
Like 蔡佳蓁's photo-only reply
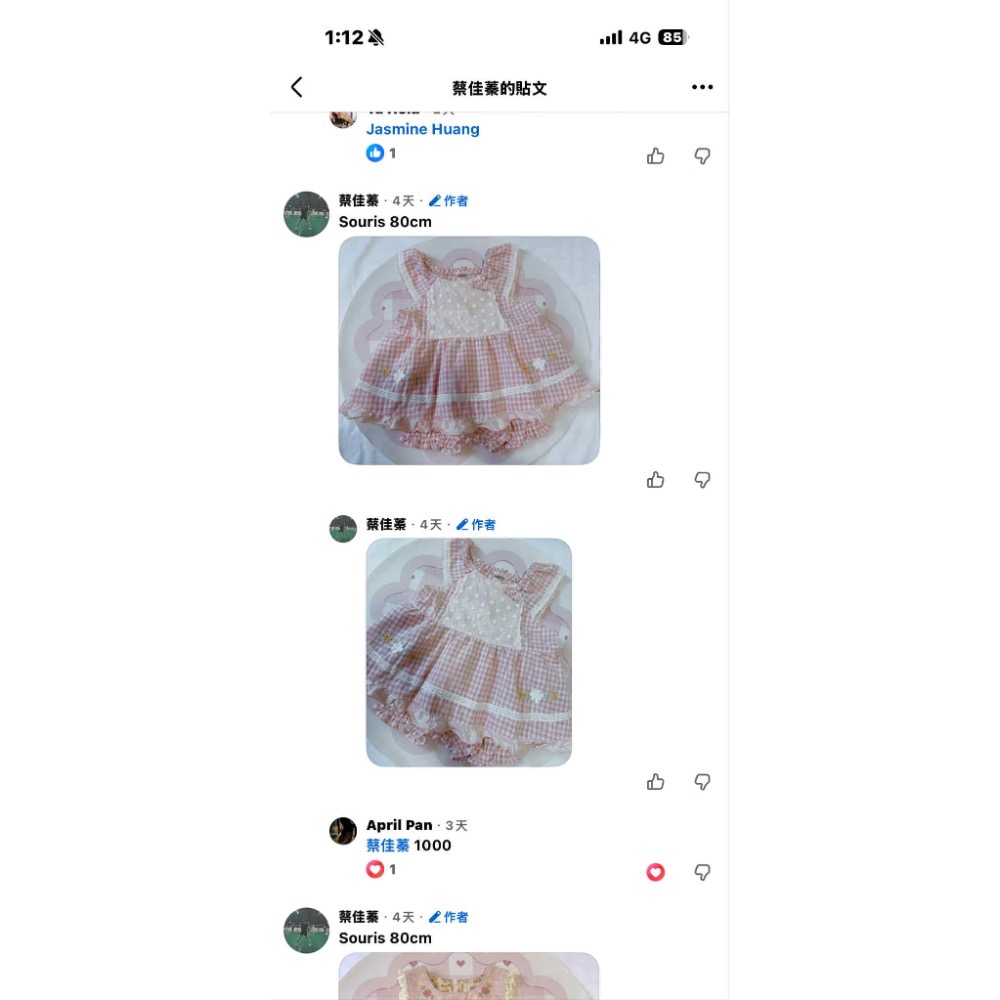[x=656, y=782]
